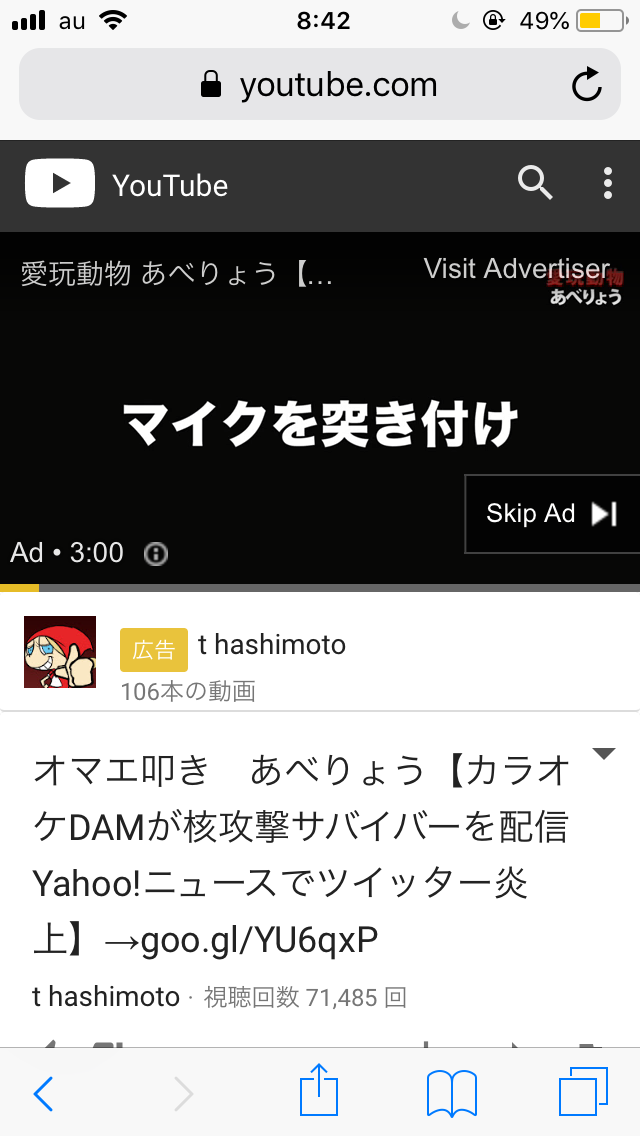Open the YouTube overflow menu

(607, 184)
